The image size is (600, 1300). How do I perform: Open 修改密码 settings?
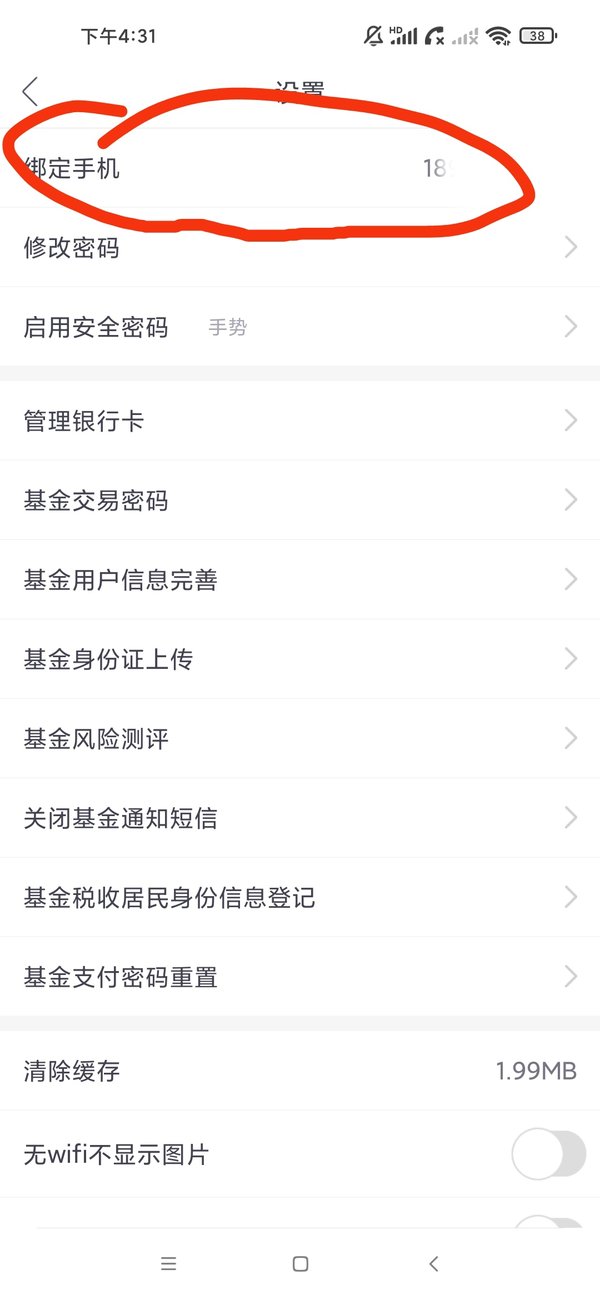point(300,248)
